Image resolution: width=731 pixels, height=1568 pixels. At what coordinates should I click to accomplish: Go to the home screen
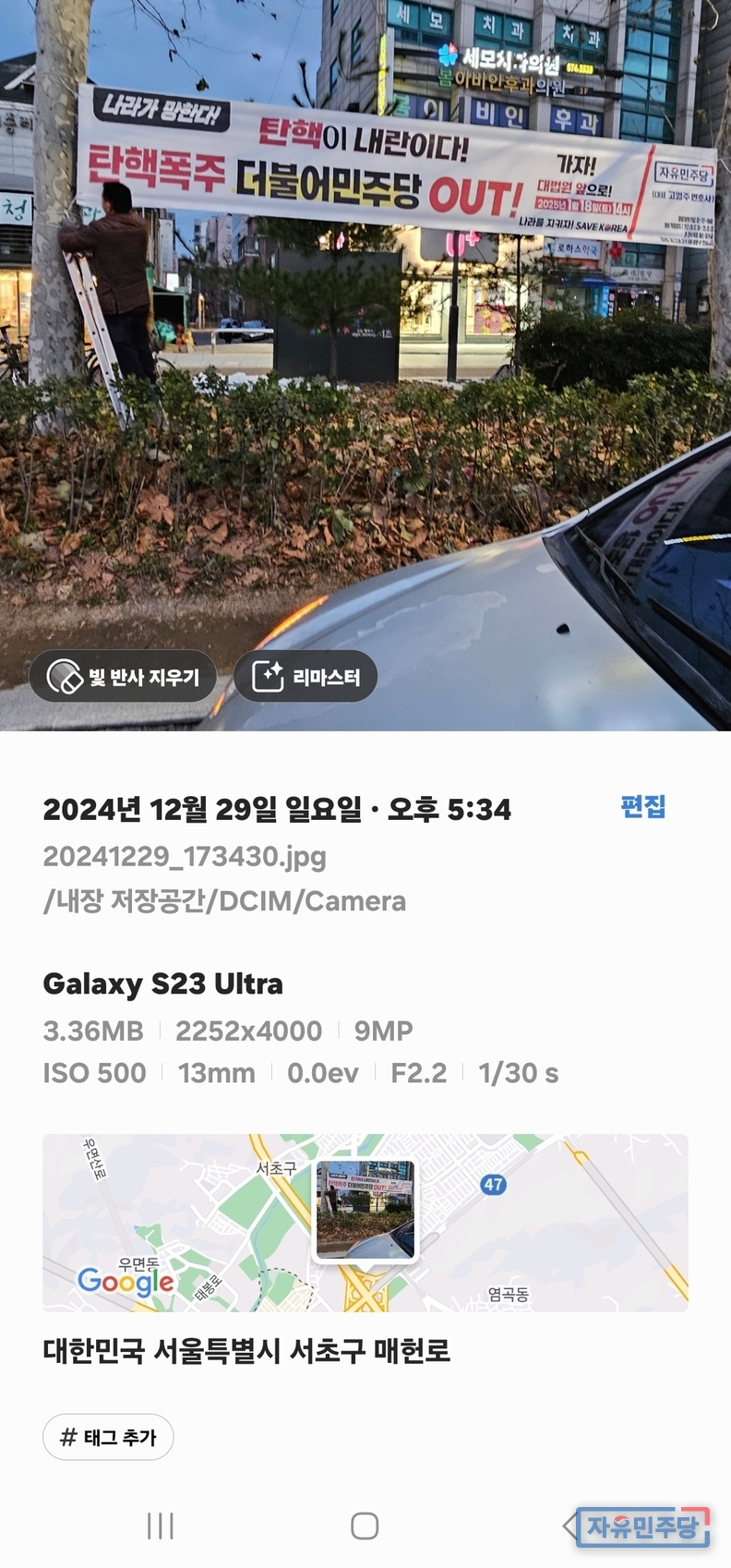[x=365, y=1526]
